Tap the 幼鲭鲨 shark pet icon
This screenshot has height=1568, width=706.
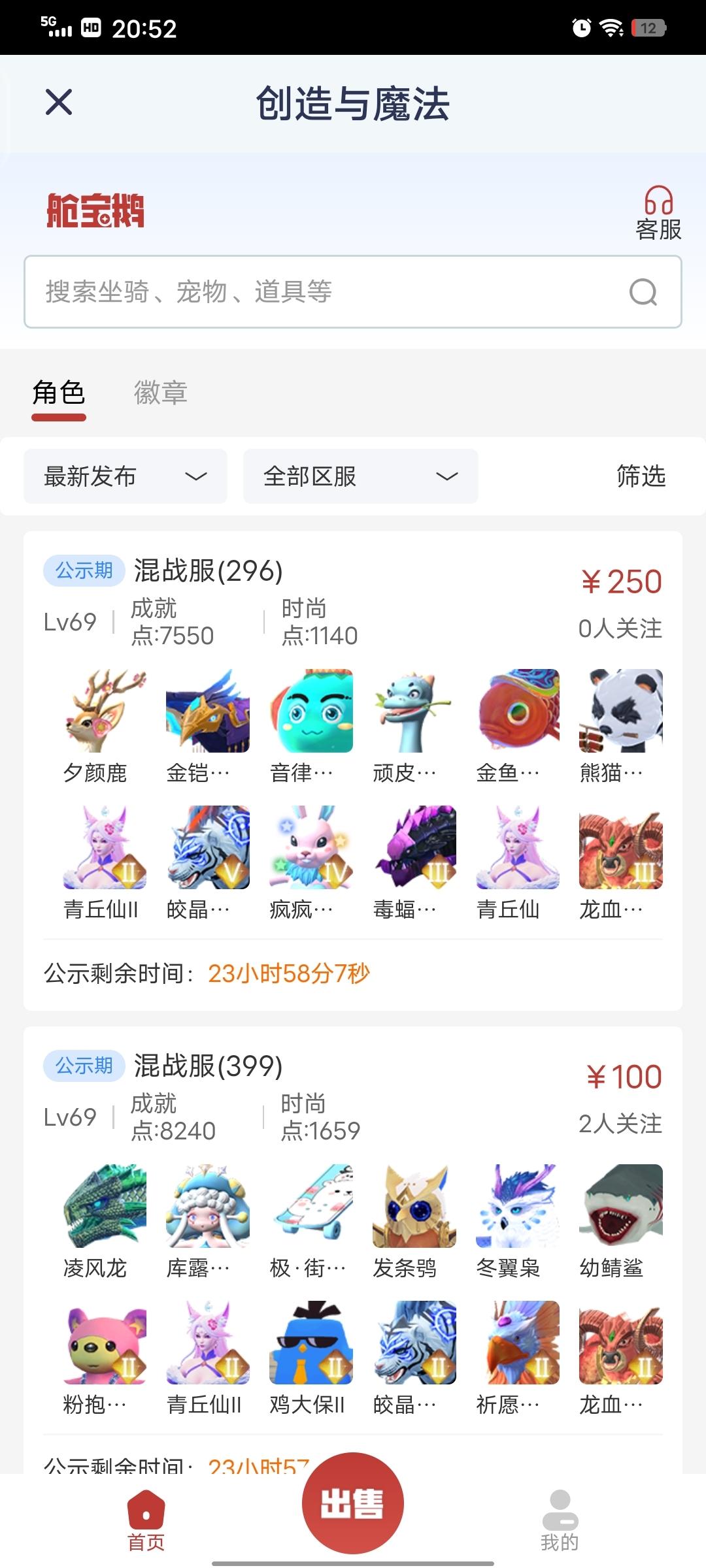click(x=620, y=1207)
